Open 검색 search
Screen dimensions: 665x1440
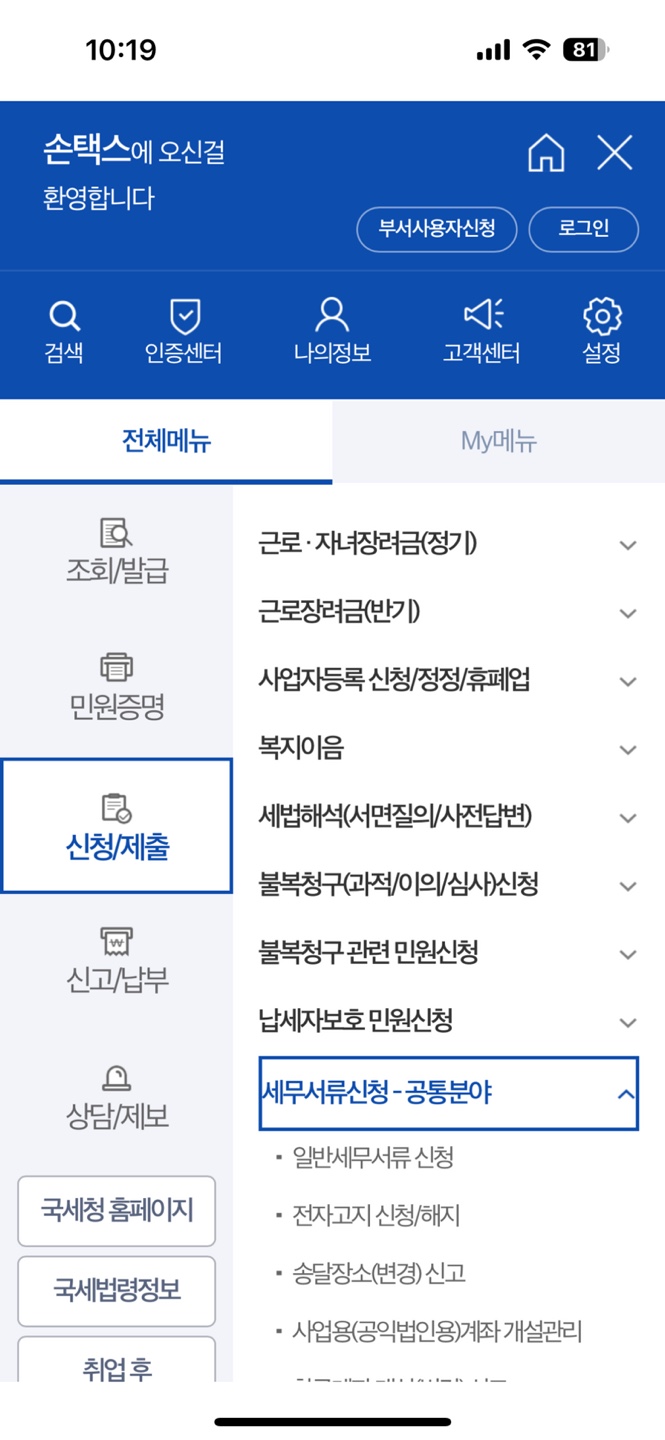[x=64, y=333]
